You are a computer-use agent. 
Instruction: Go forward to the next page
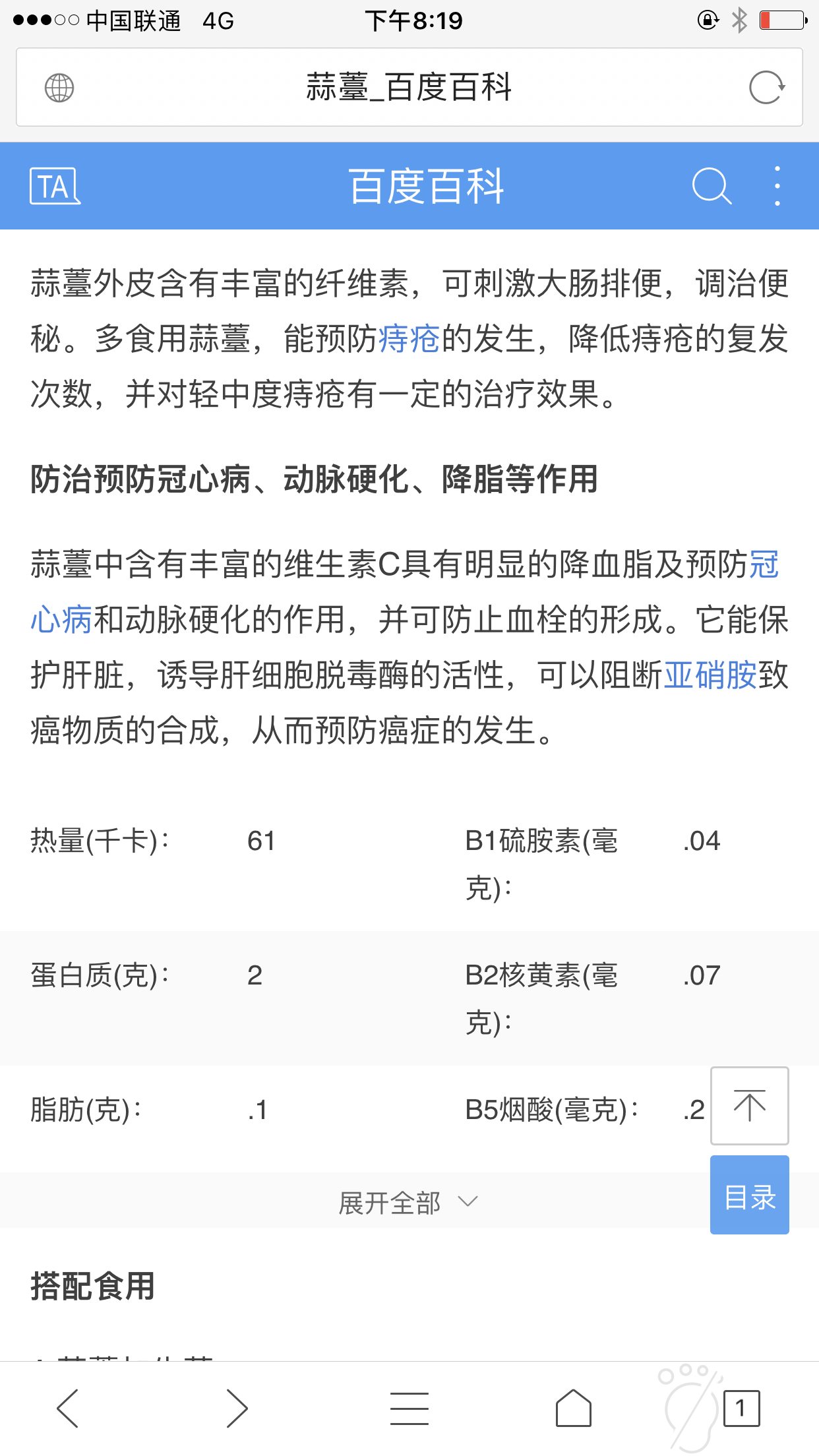(x=237, y=1408)
